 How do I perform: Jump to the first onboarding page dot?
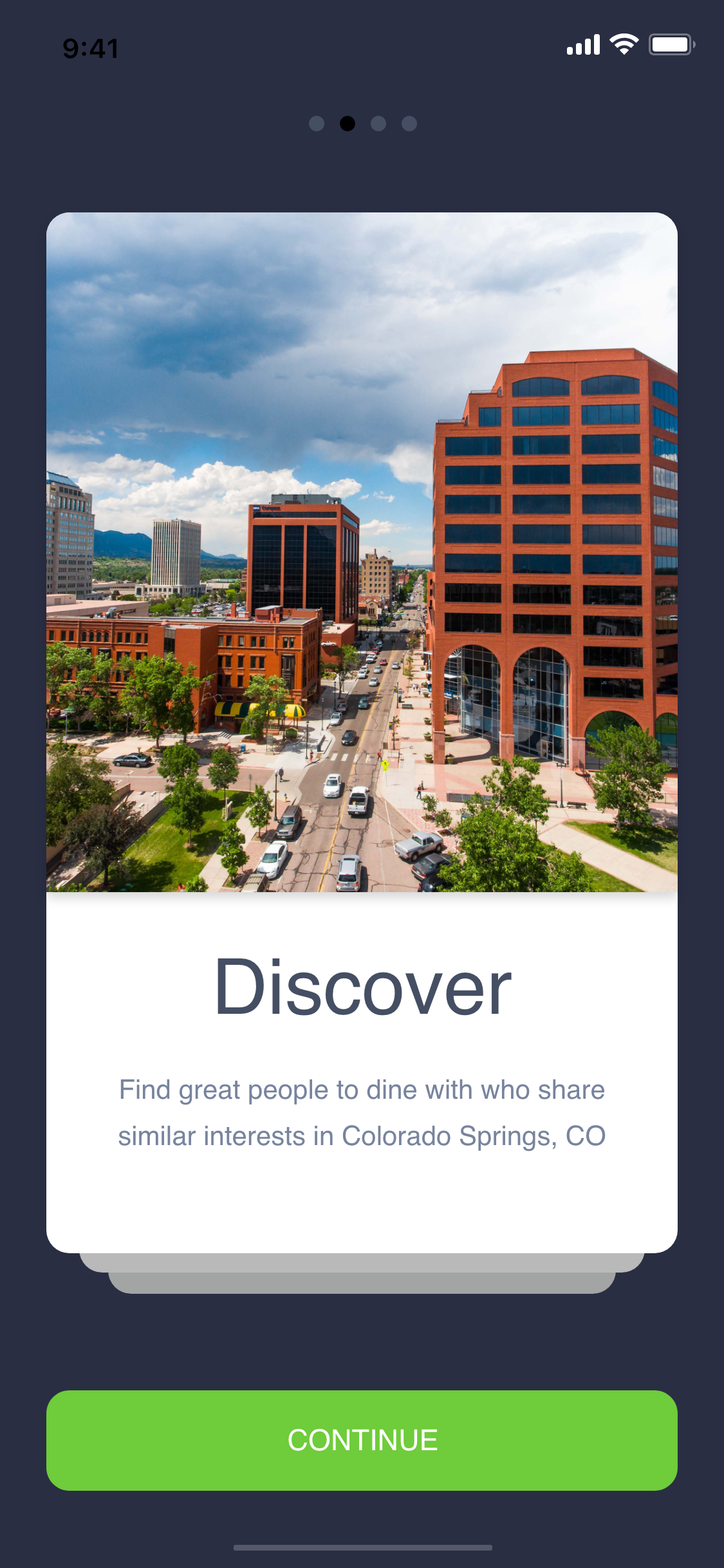click(317, 124)
